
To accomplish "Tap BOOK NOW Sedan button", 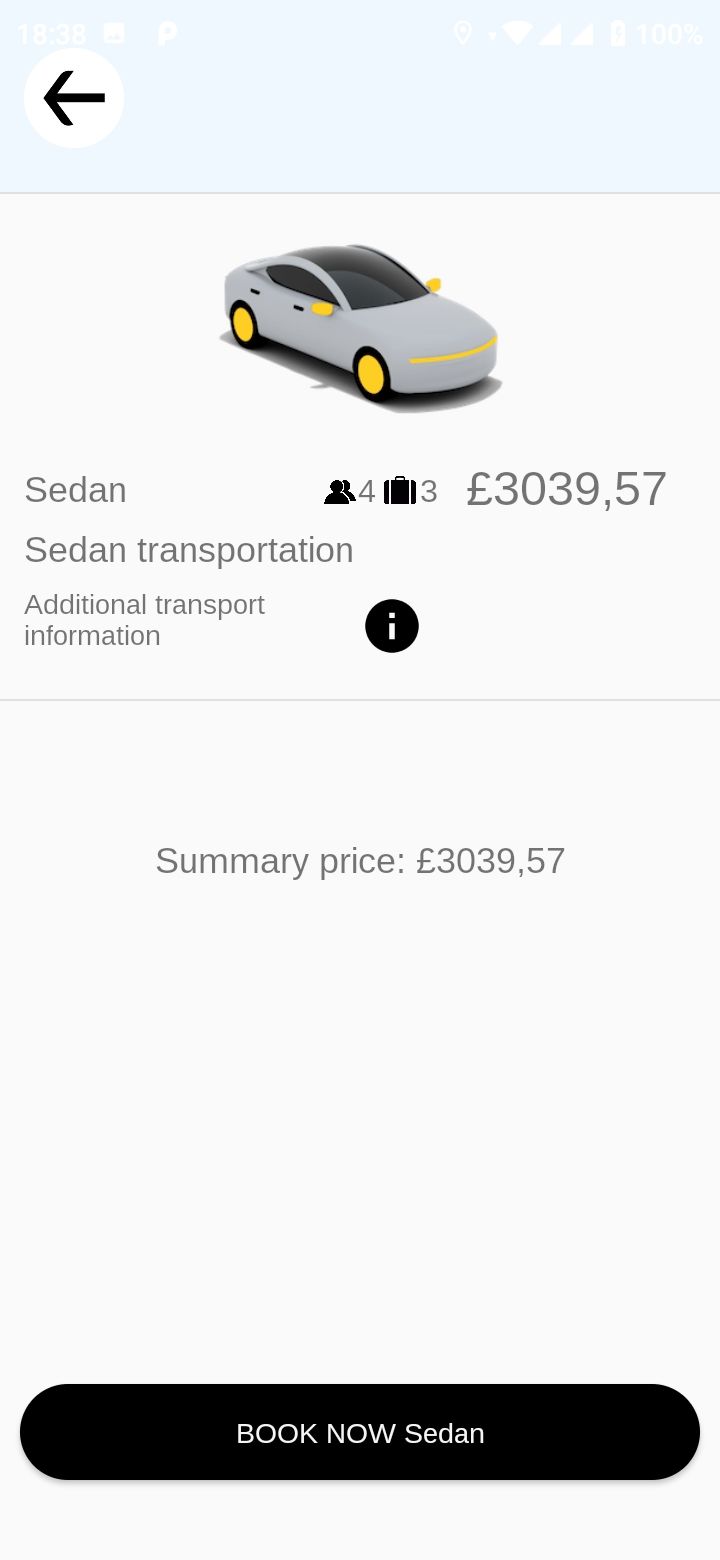I will pos(360,1432).
